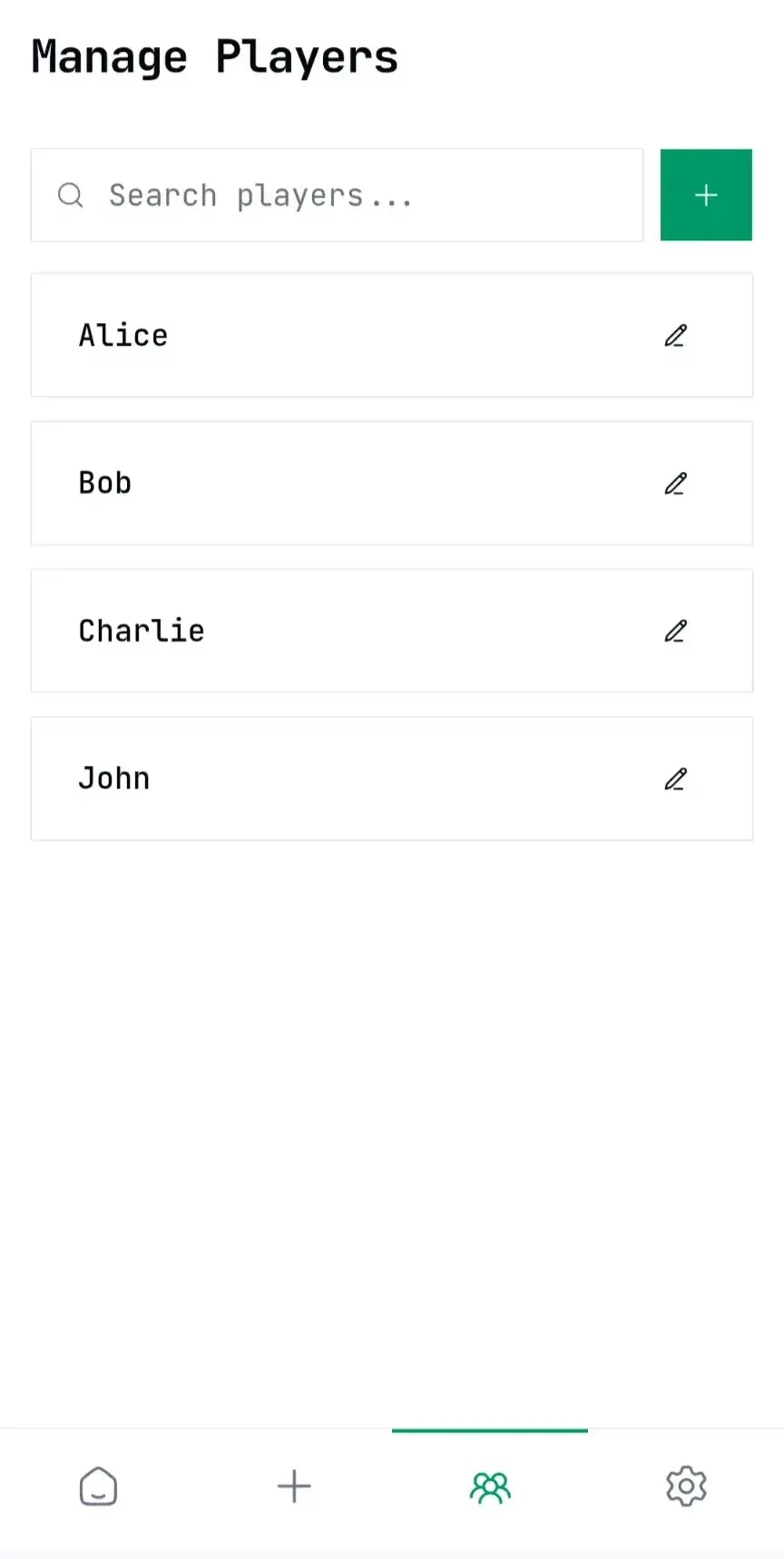The width and height of the screenshot is (784, 1559).
Task: Select the players group icon in navigation
Action: click(490, 1485)
